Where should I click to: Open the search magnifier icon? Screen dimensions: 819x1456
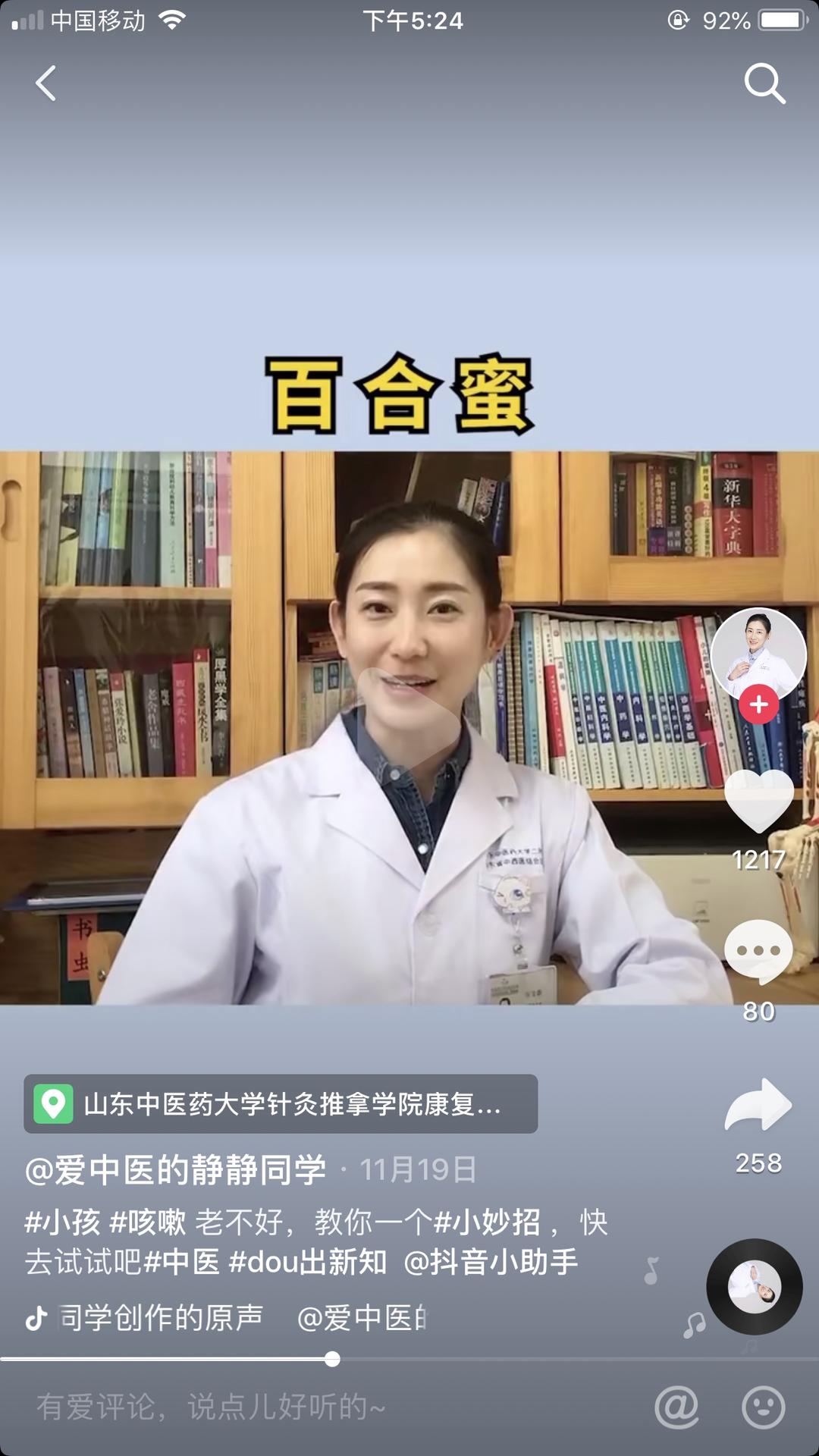tap(764, 83)
